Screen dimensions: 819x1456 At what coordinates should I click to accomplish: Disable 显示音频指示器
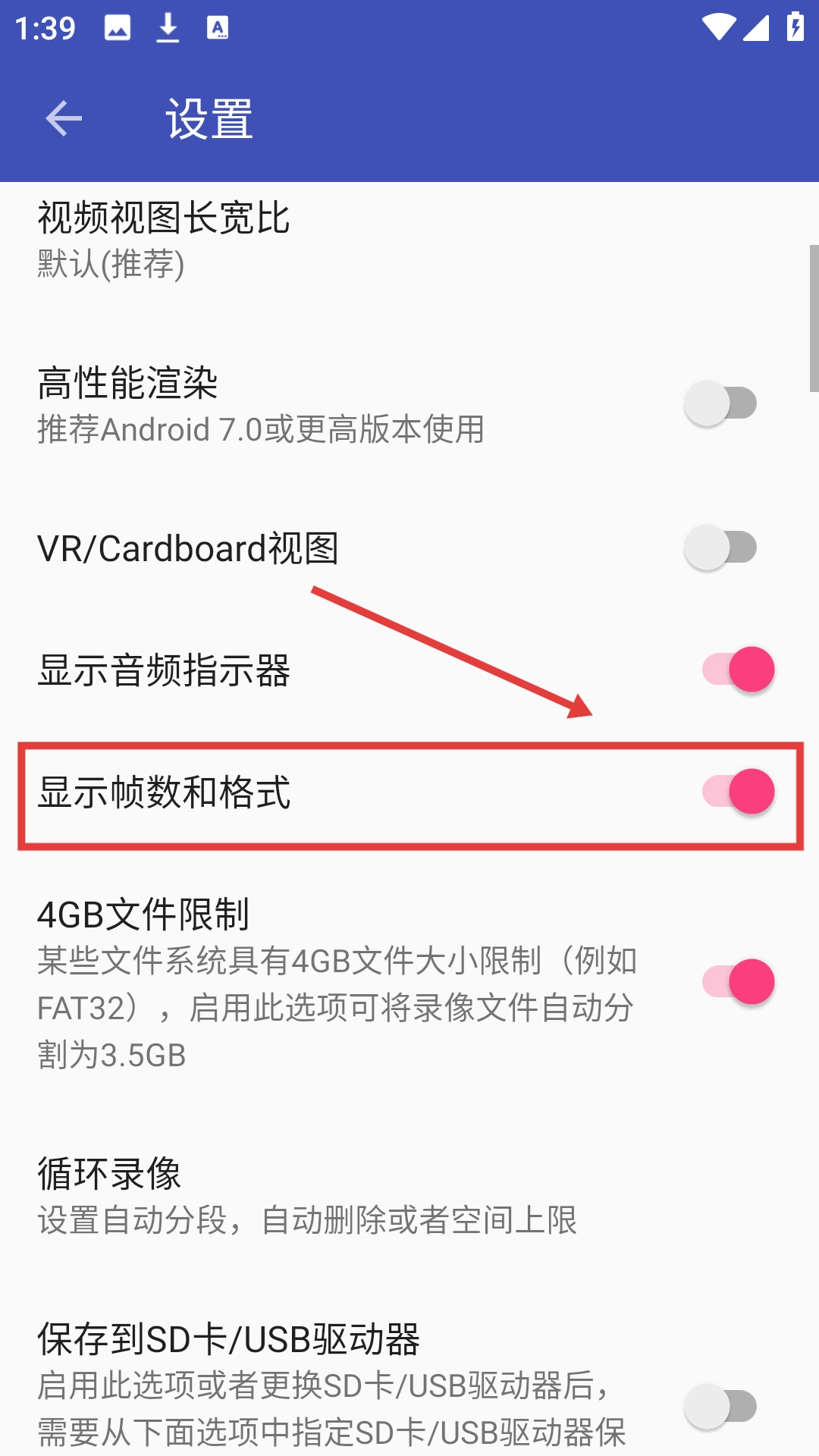point(739,670)
